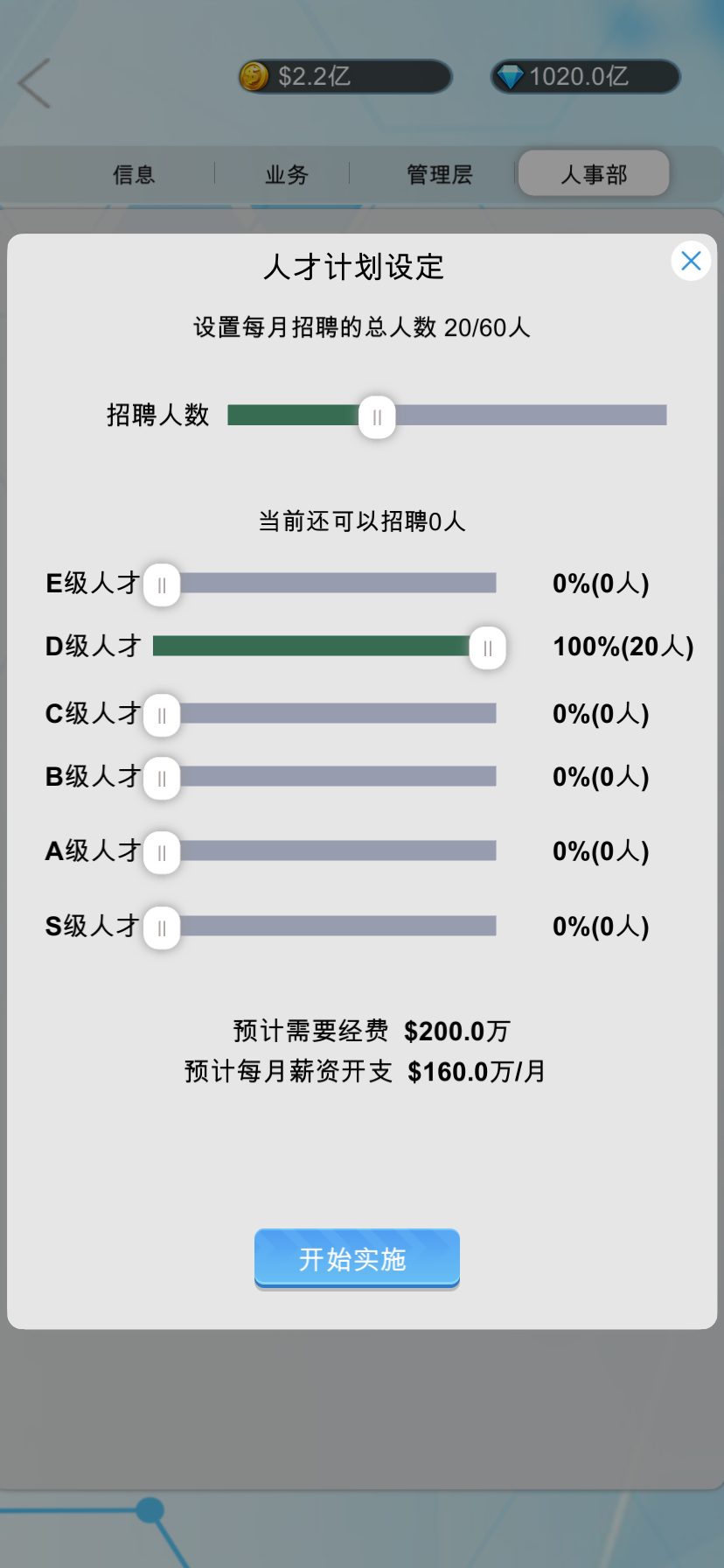Switch to the 管理层 tab
The width and height of the screenshot is (724, 1568).
click(x=439, y=174)
